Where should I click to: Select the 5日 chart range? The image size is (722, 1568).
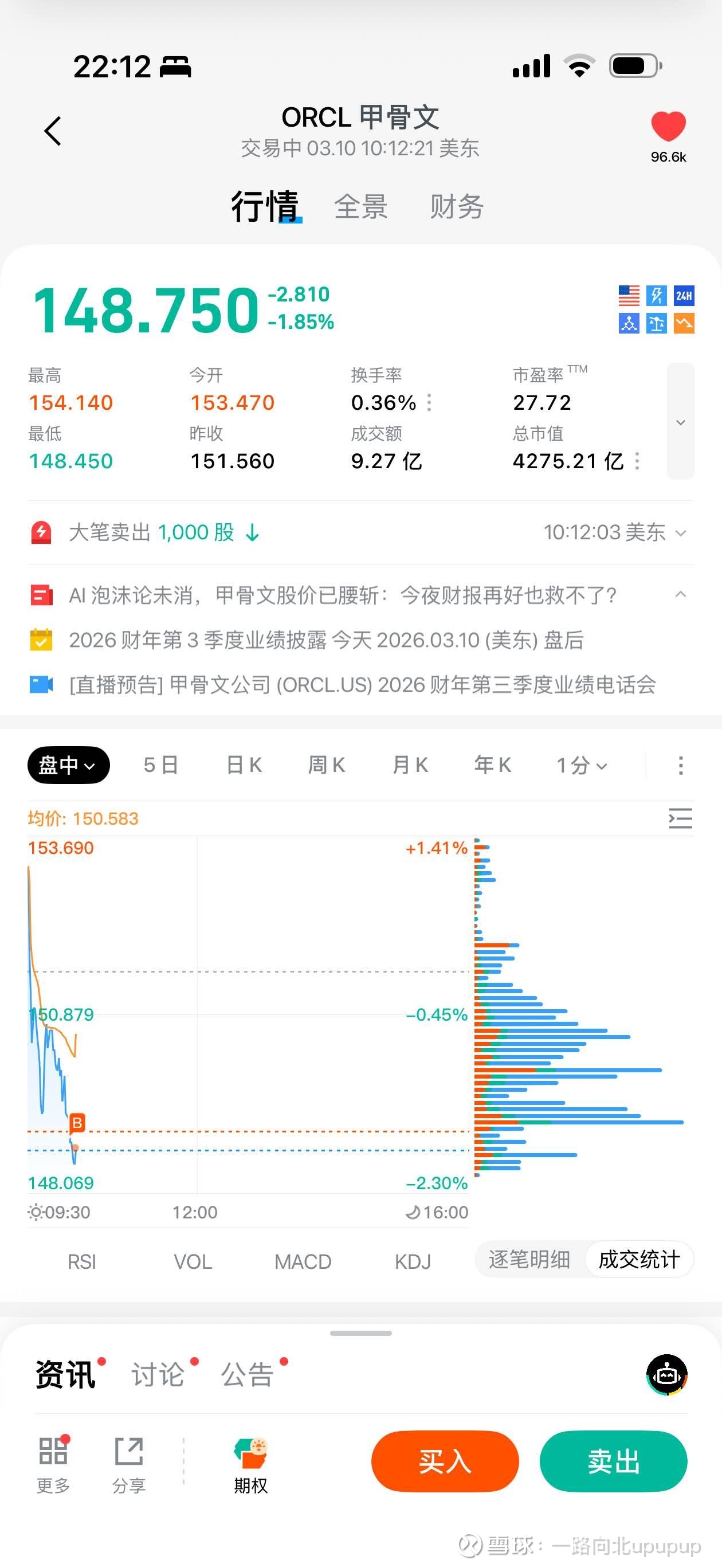(160, 765)
